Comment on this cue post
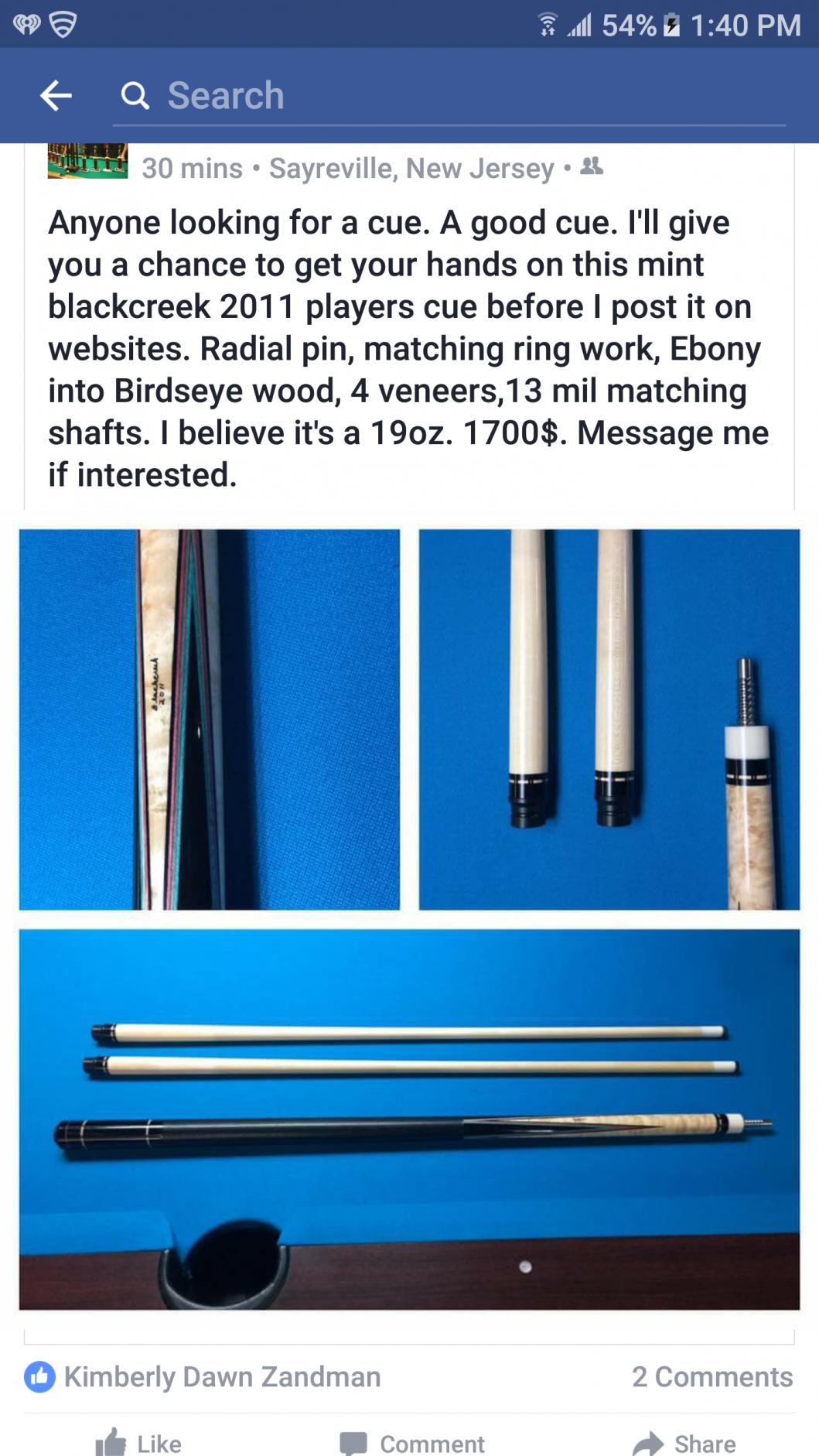Screen dimensions: 819x1456 [x=411, y=1444]
